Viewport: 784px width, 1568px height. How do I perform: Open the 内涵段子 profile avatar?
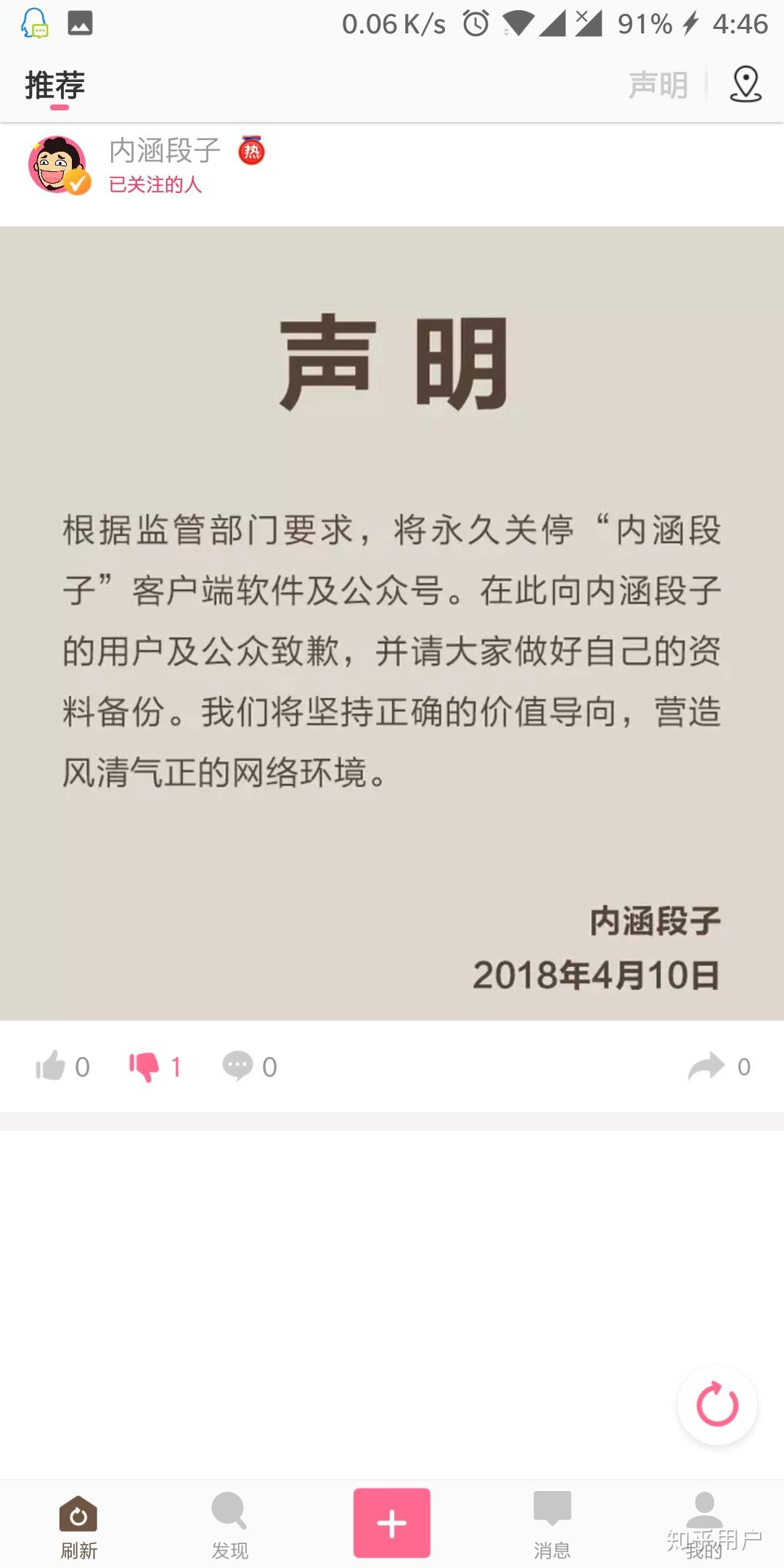click(x=58, y=166)
